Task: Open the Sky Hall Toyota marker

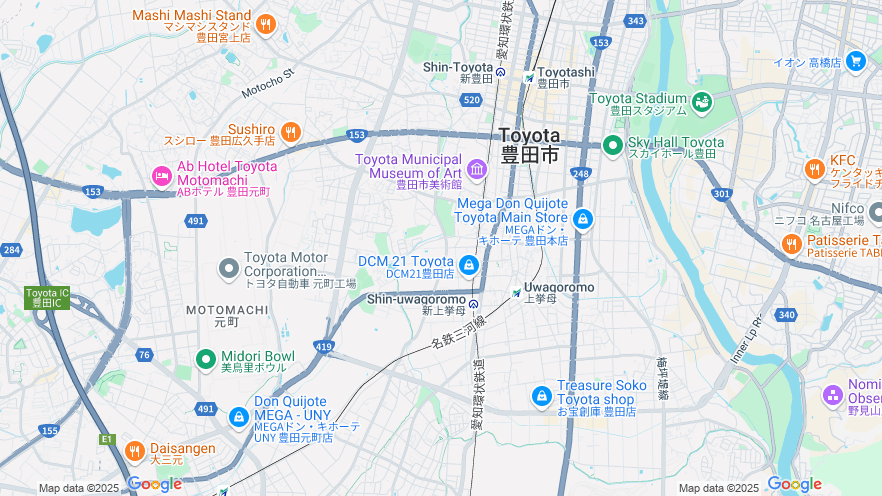Action: tap(613, 146)
